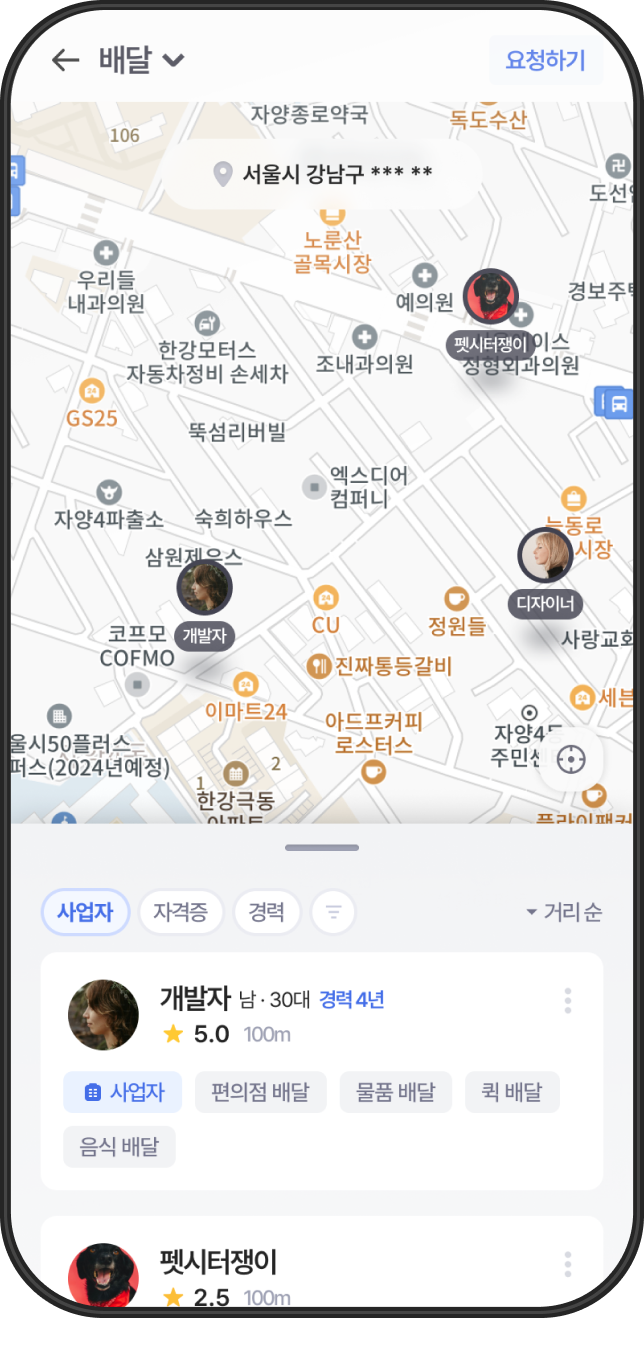Change sort order from 거리 순
Image resolution: width=644 pixels, height=1362 pixels.
click(563, 912)
